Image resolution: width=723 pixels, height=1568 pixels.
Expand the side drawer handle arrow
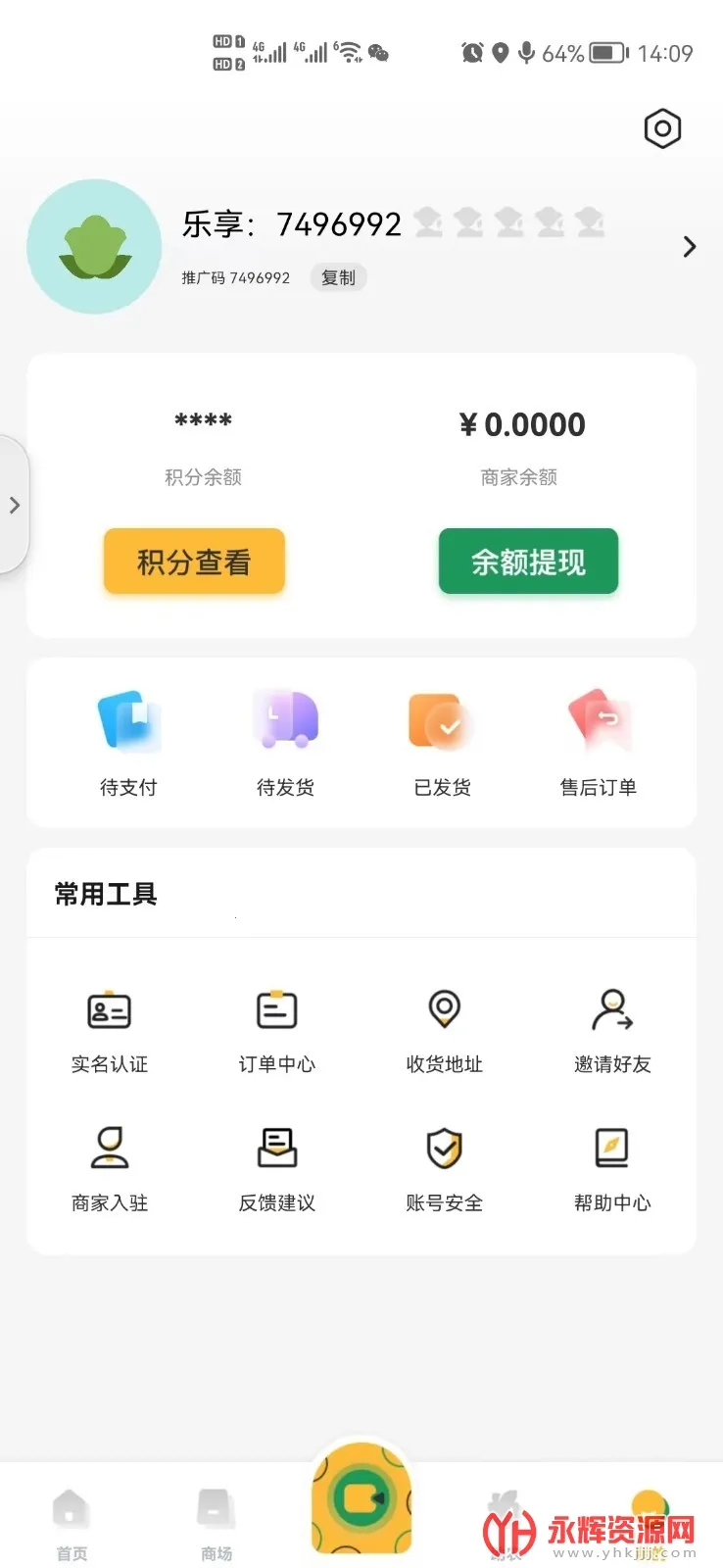(x=14, y=505)
